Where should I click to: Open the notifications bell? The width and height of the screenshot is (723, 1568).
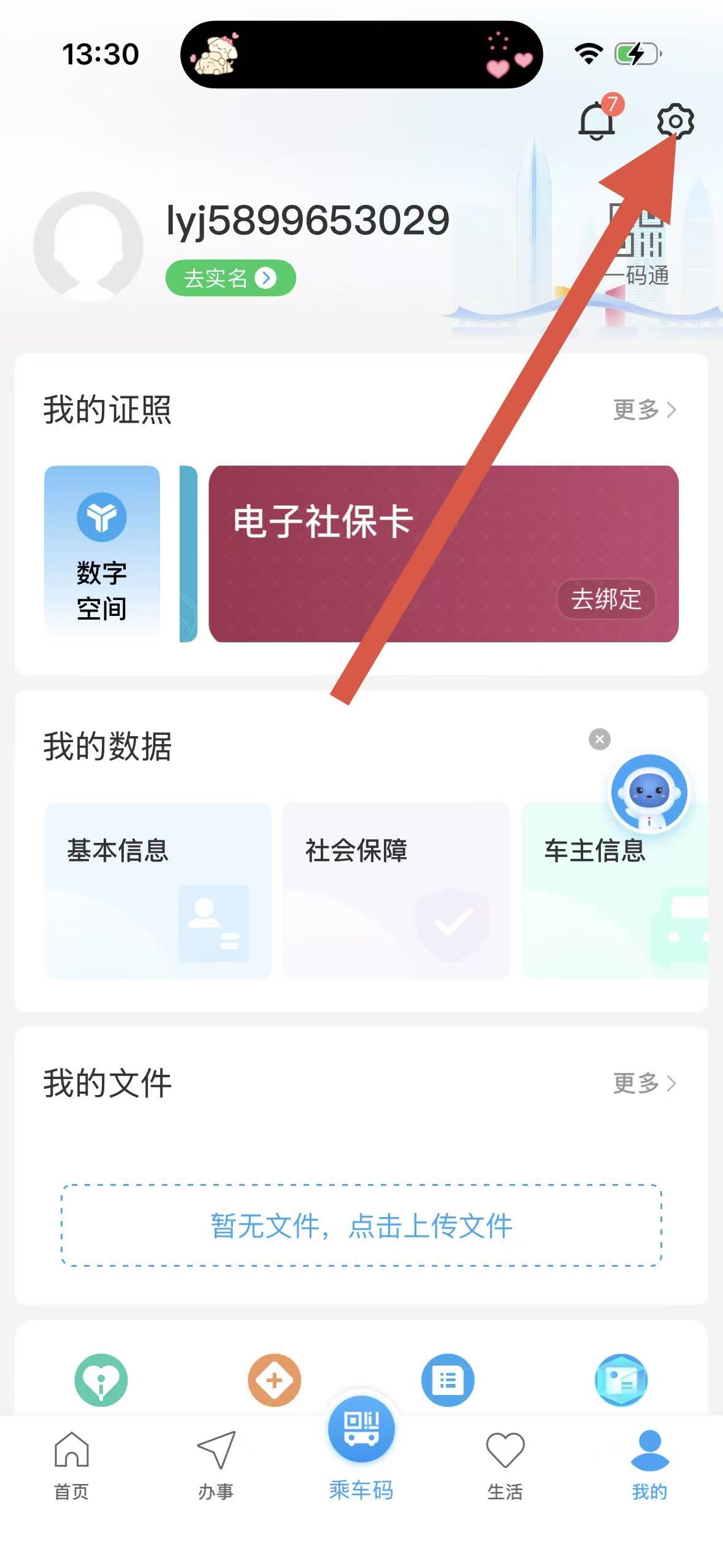pos(597,120)
